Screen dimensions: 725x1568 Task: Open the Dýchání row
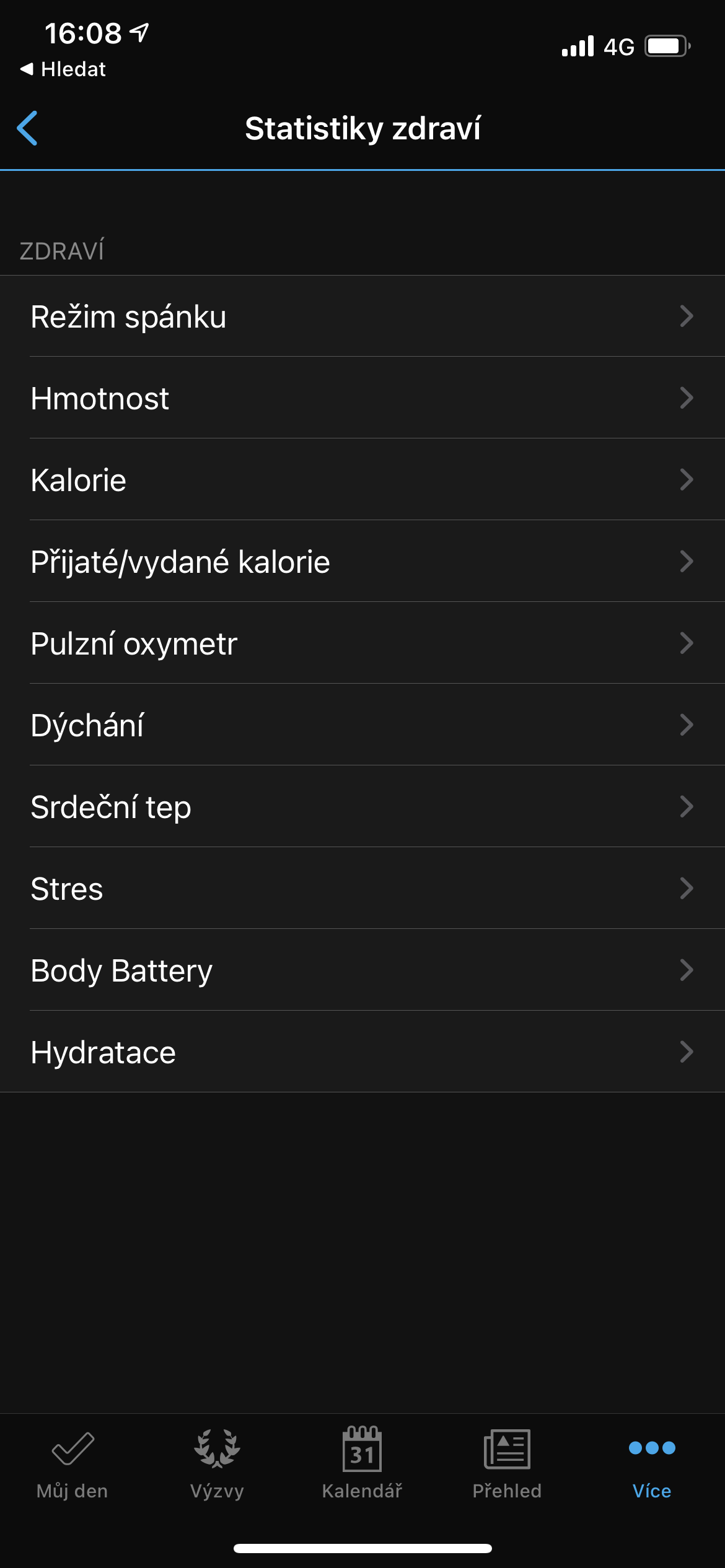(x=362, y=725)
